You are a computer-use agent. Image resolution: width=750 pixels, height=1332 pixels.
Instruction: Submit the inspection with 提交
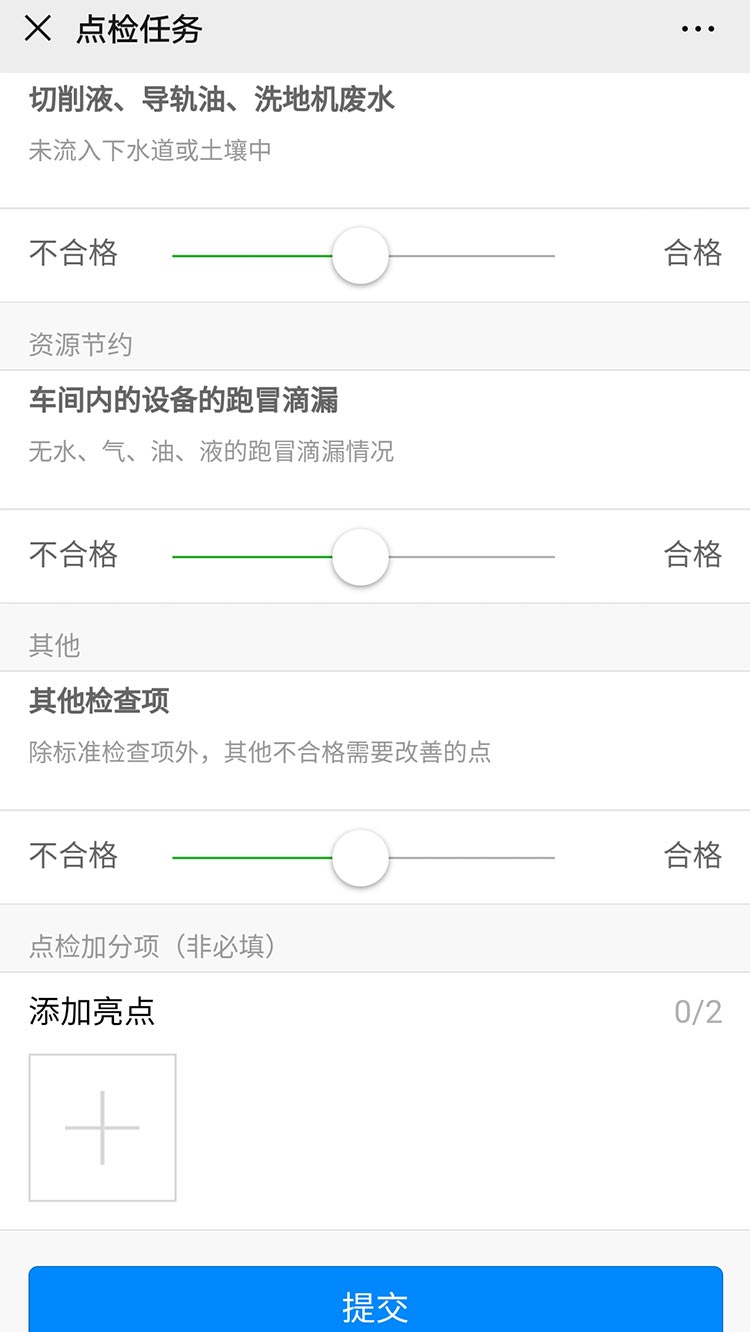click(375, 1305)
